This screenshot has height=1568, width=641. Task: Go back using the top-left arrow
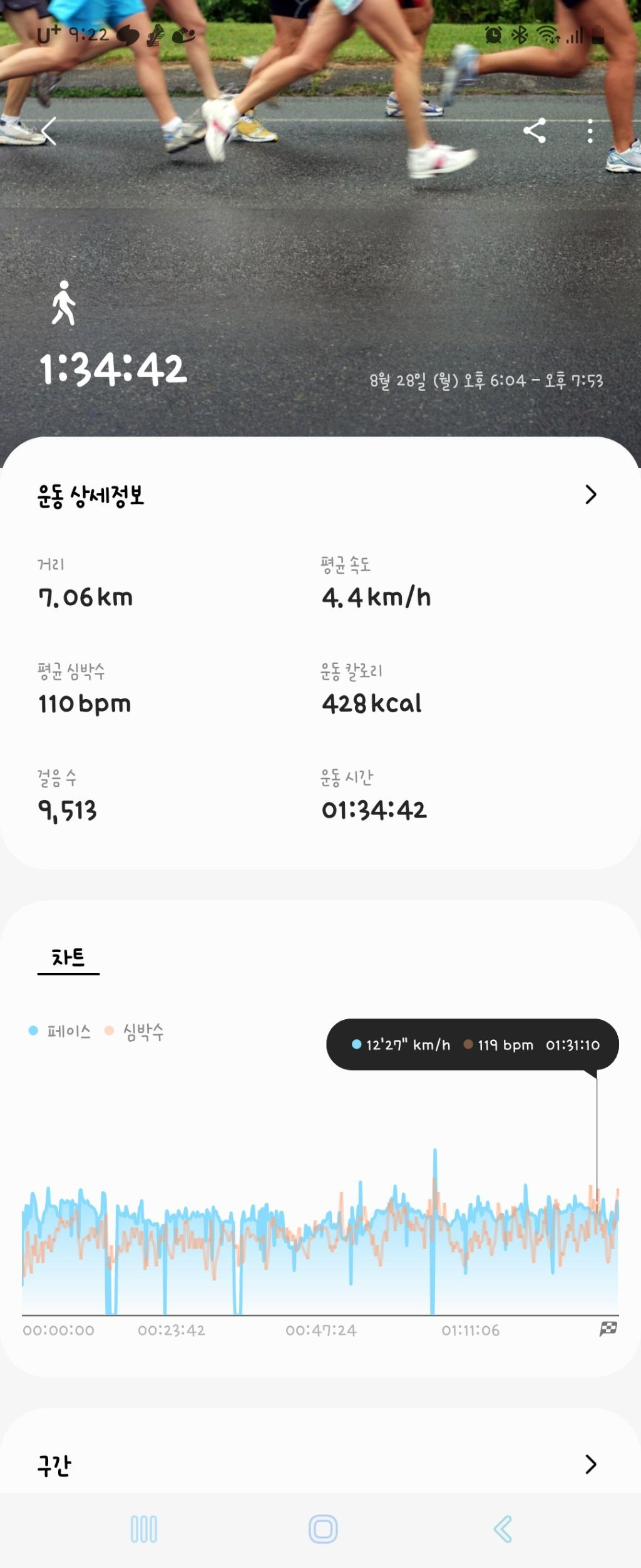click(49, 132)
